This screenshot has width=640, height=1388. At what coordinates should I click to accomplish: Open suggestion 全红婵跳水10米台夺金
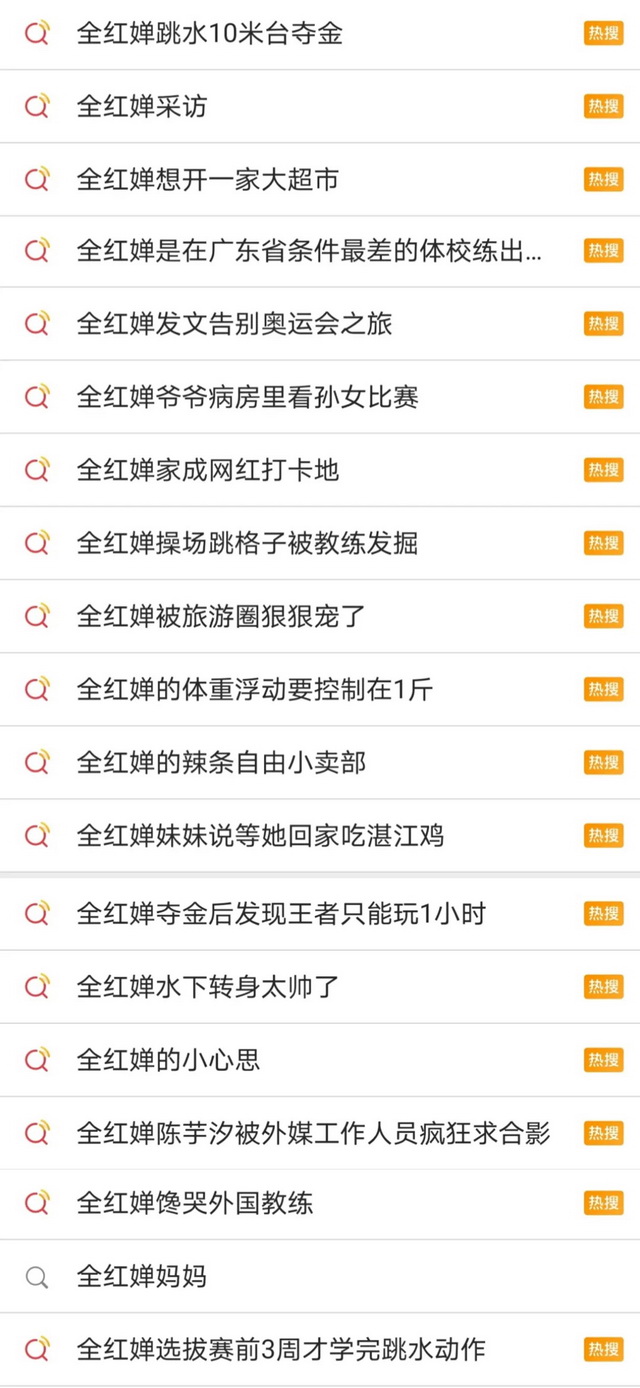[210, 34]
